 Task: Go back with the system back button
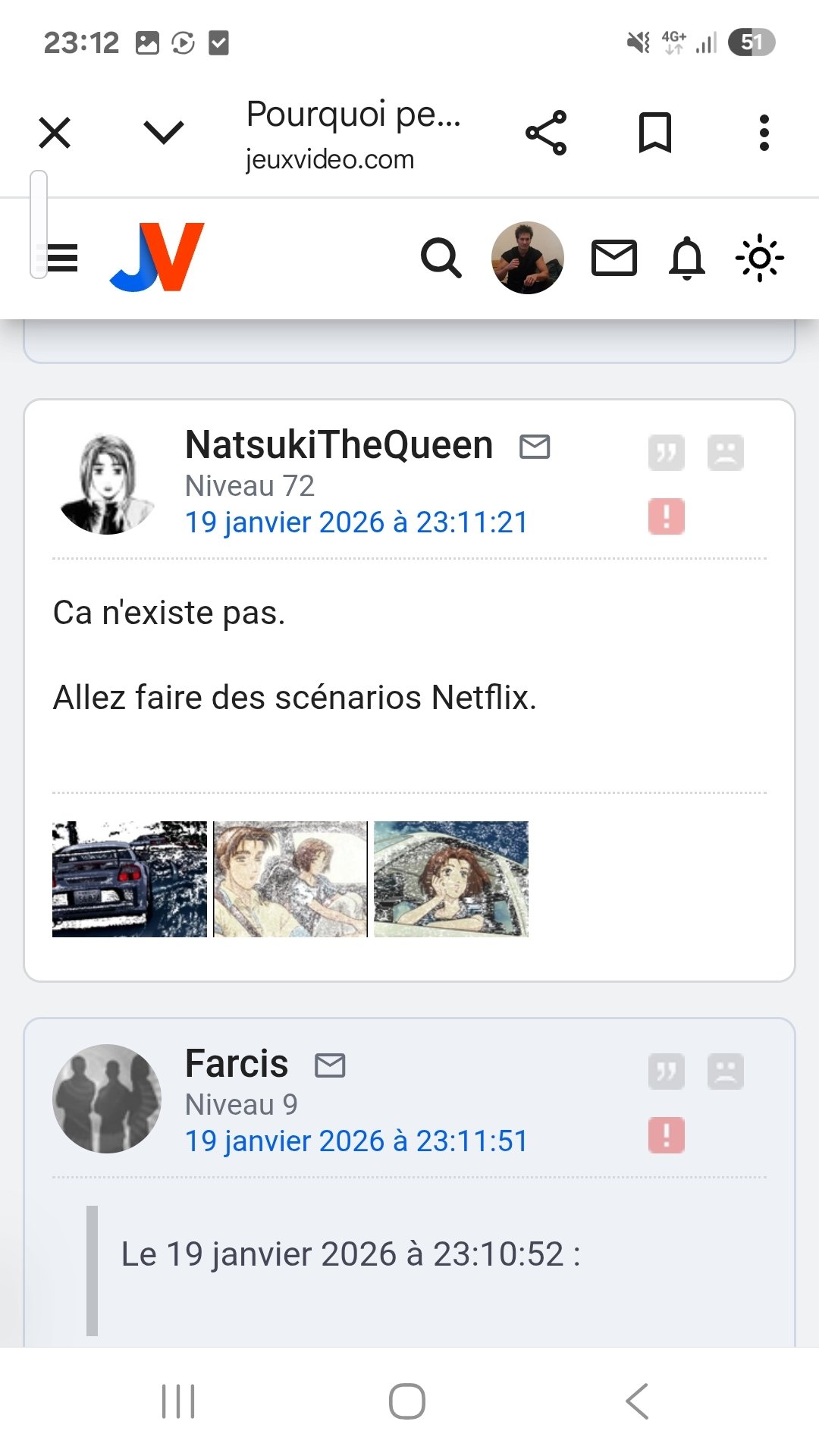point(637,1401)
